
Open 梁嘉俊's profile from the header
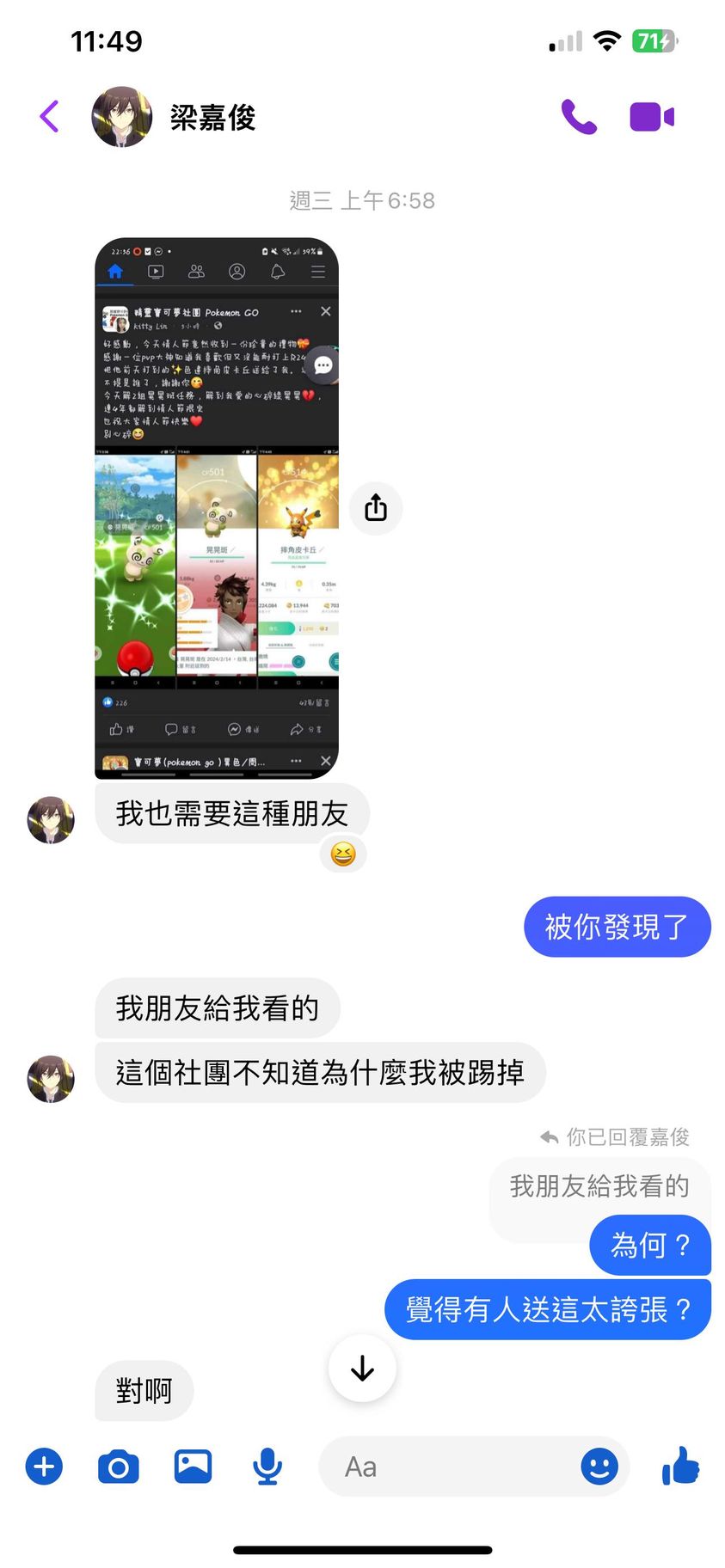[212, 118]
